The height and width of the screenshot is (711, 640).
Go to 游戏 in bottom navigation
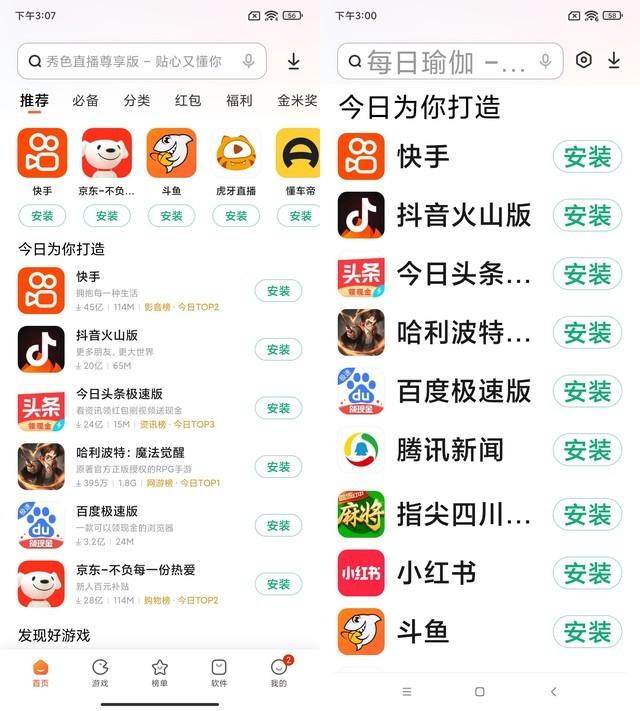[100, 673]
